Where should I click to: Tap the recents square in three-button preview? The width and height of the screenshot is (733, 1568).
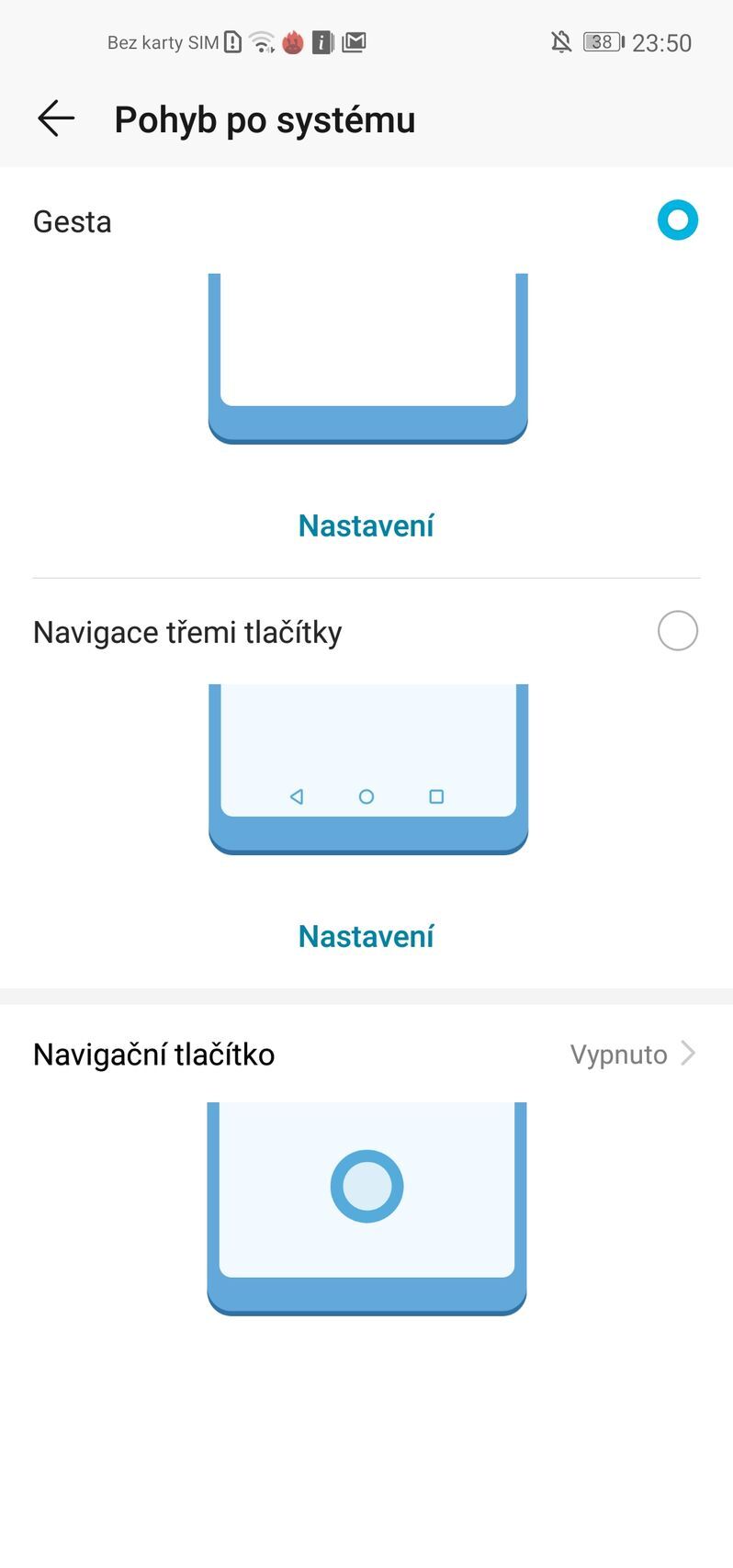437,797
